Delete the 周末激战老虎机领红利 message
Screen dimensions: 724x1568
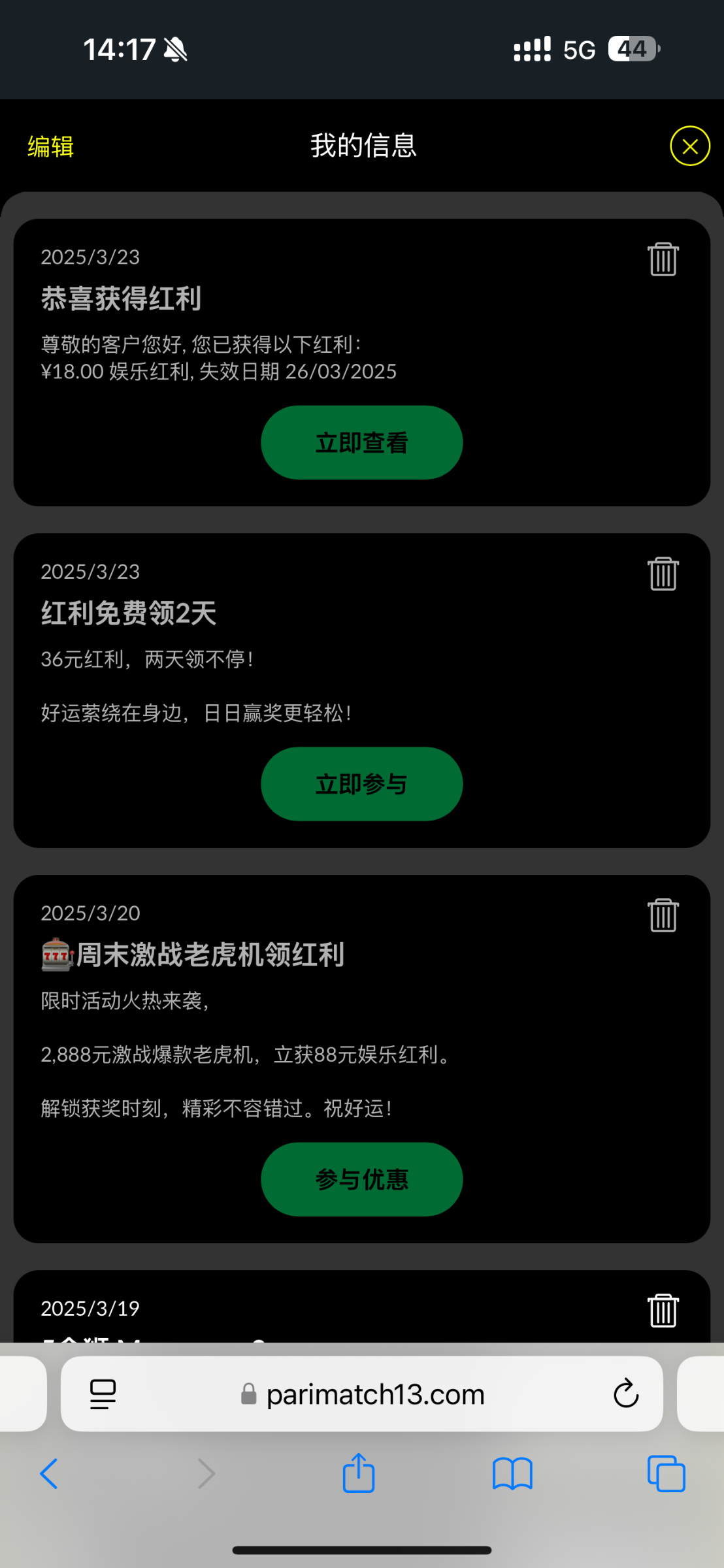663,915
